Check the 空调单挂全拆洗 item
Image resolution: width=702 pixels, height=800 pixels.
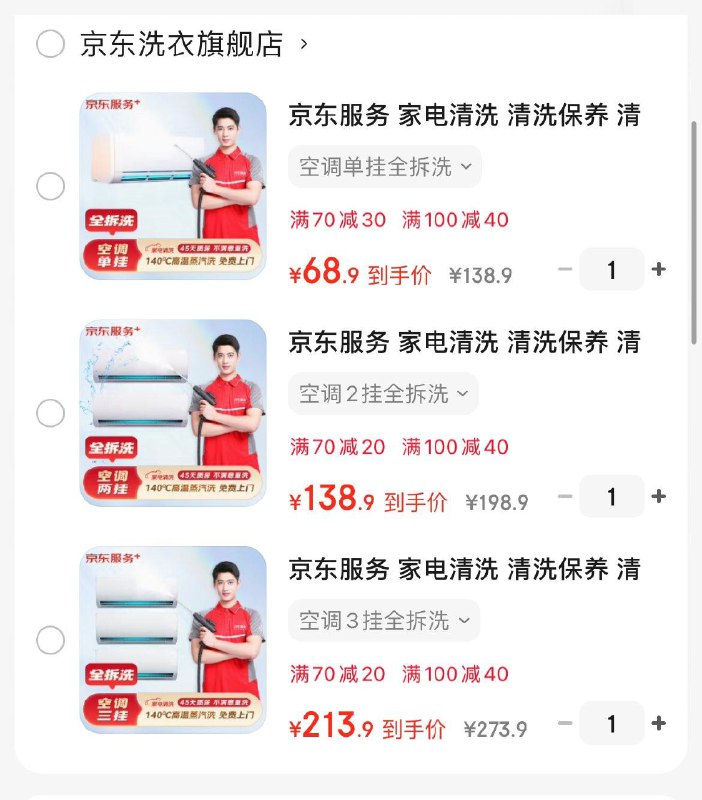(50, 186)
